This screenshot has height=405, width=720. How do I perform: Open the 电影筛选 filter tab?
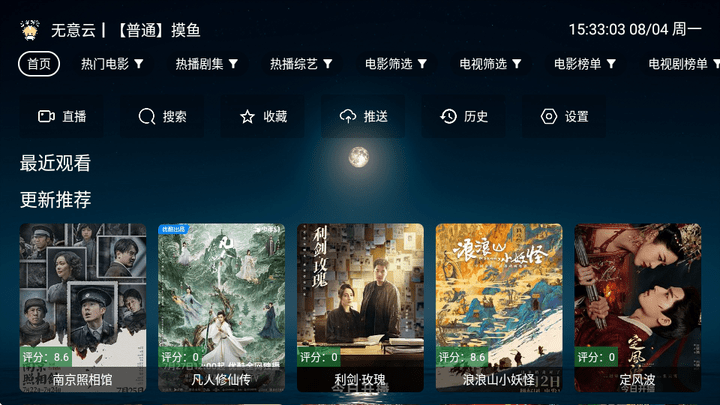click(x=396, y=64)
